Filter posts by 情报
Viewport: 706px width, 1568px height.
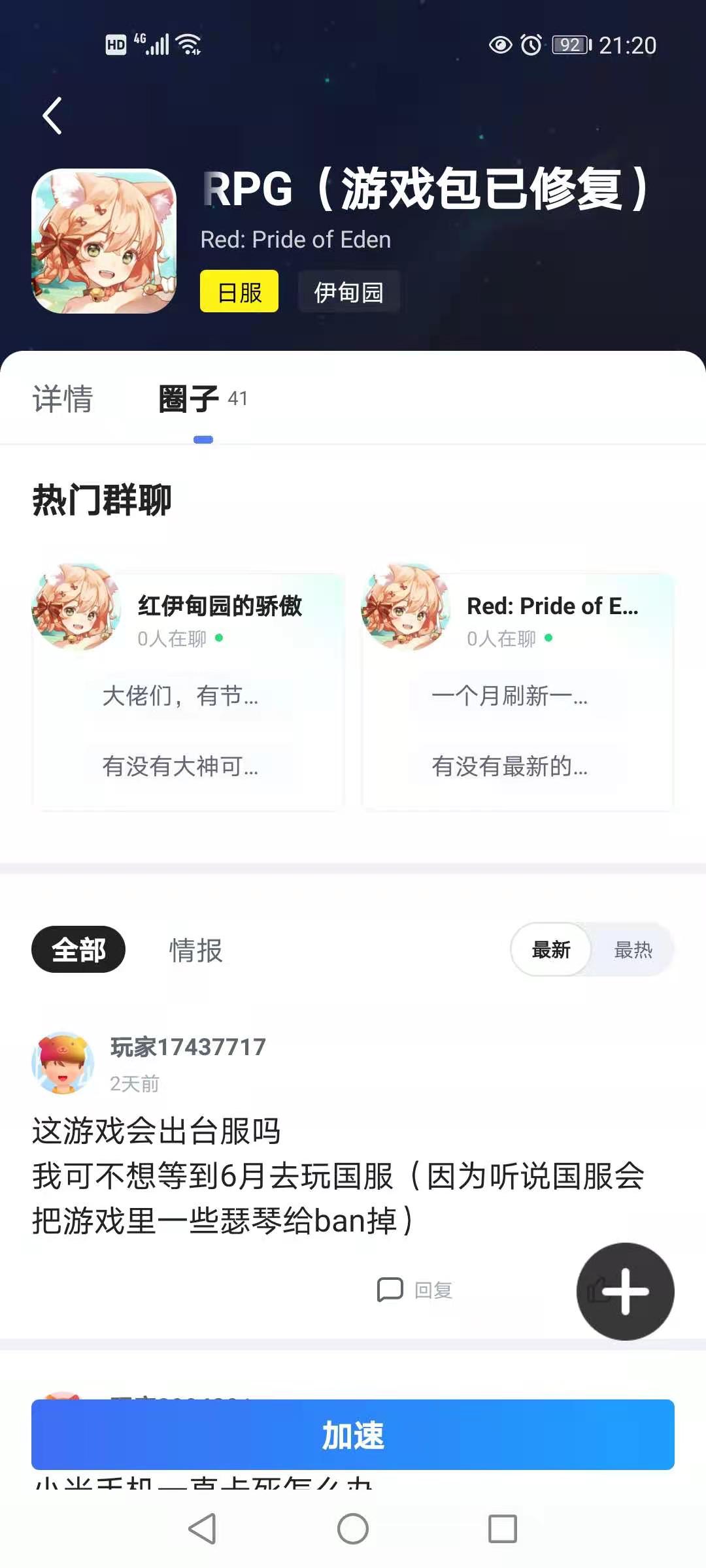(x=195, y=950)
